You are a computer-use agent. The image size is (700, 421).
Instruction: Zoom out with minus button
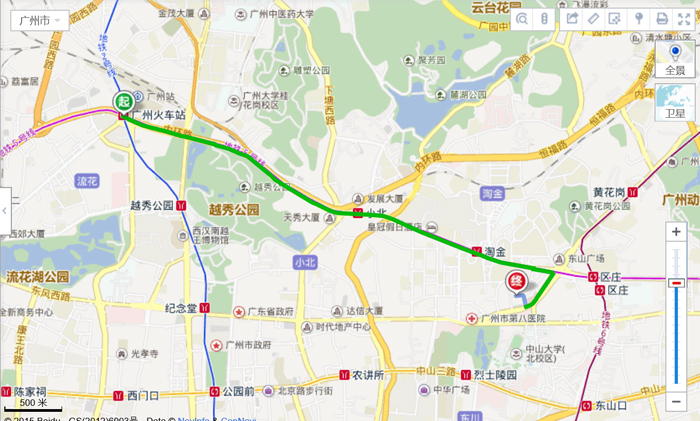677,400
